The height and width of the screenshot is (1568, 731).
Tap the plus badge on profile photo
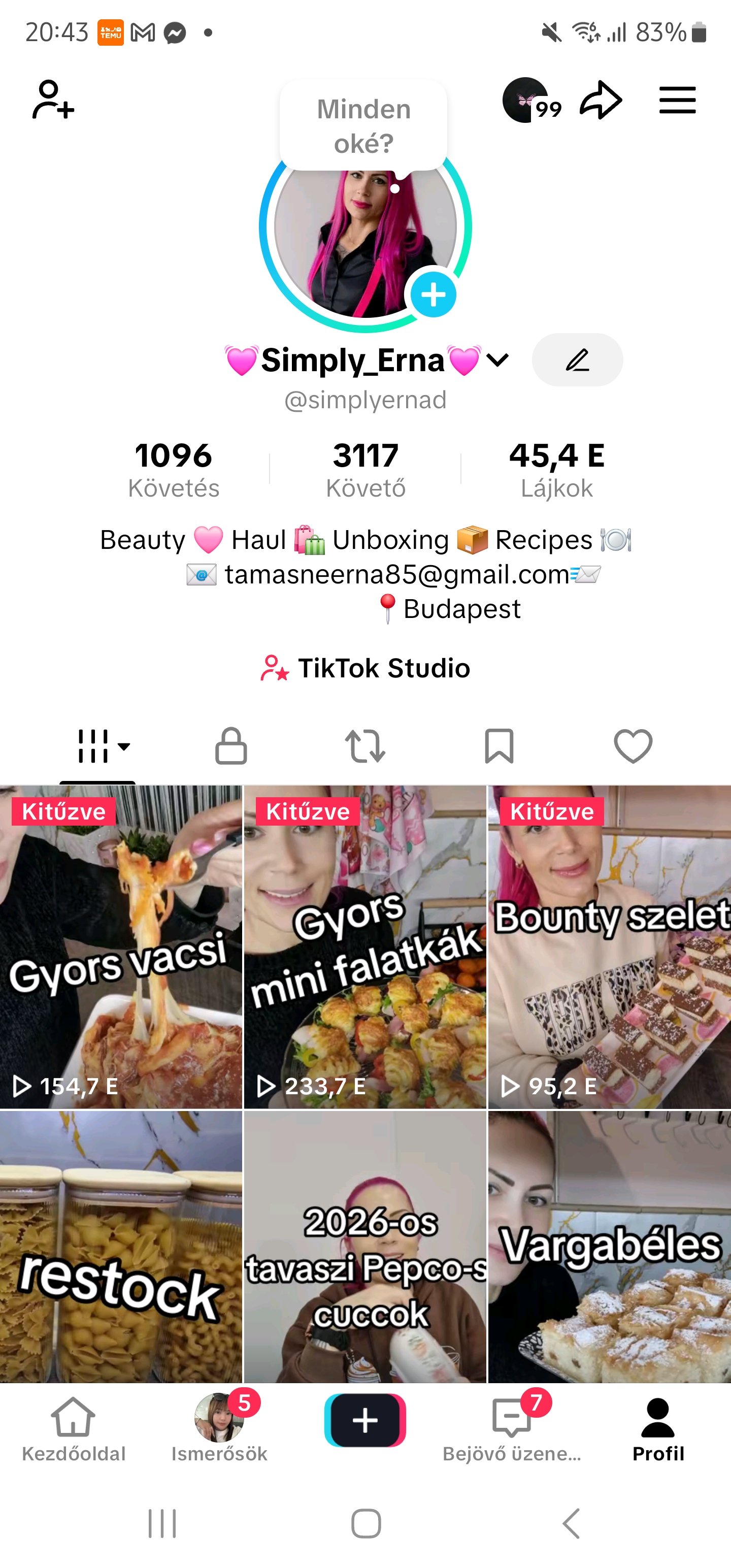433,295
